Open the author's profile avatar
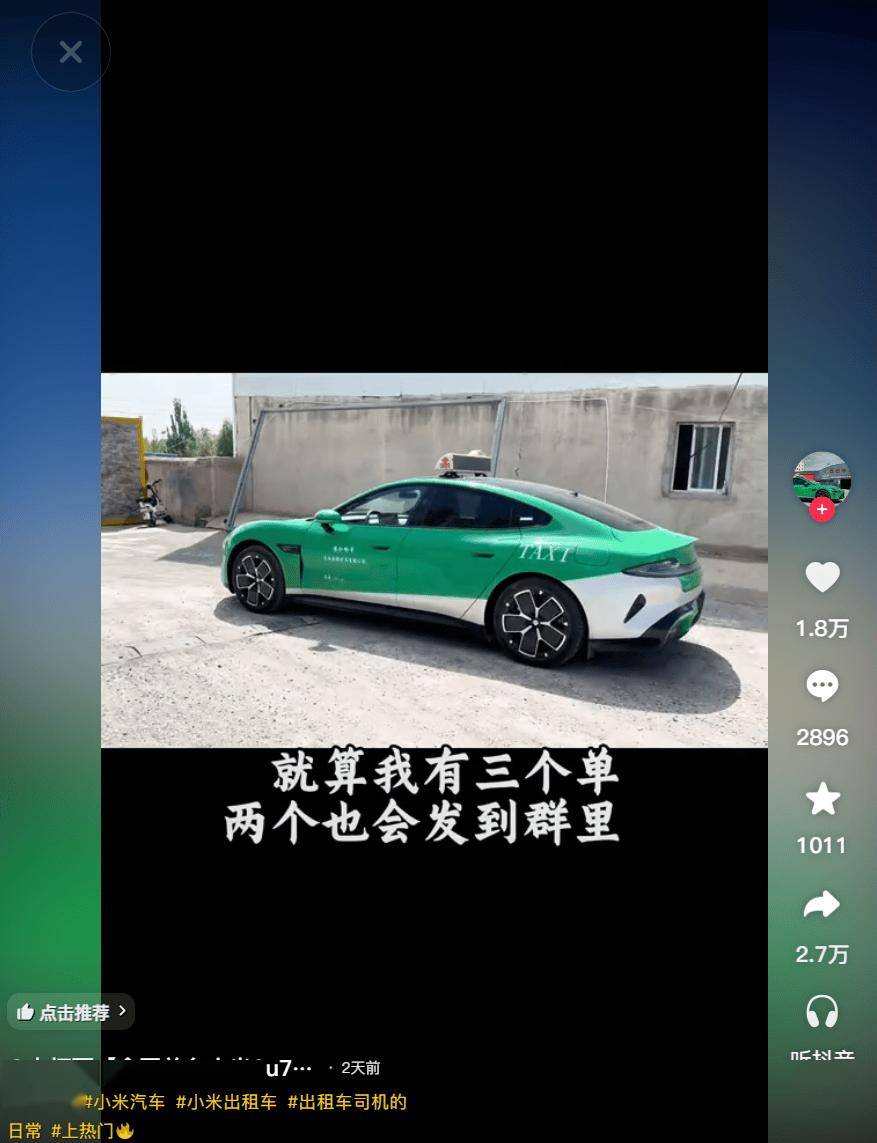Viewport: 877px width, 1143px height. click(x=822, y=476)
